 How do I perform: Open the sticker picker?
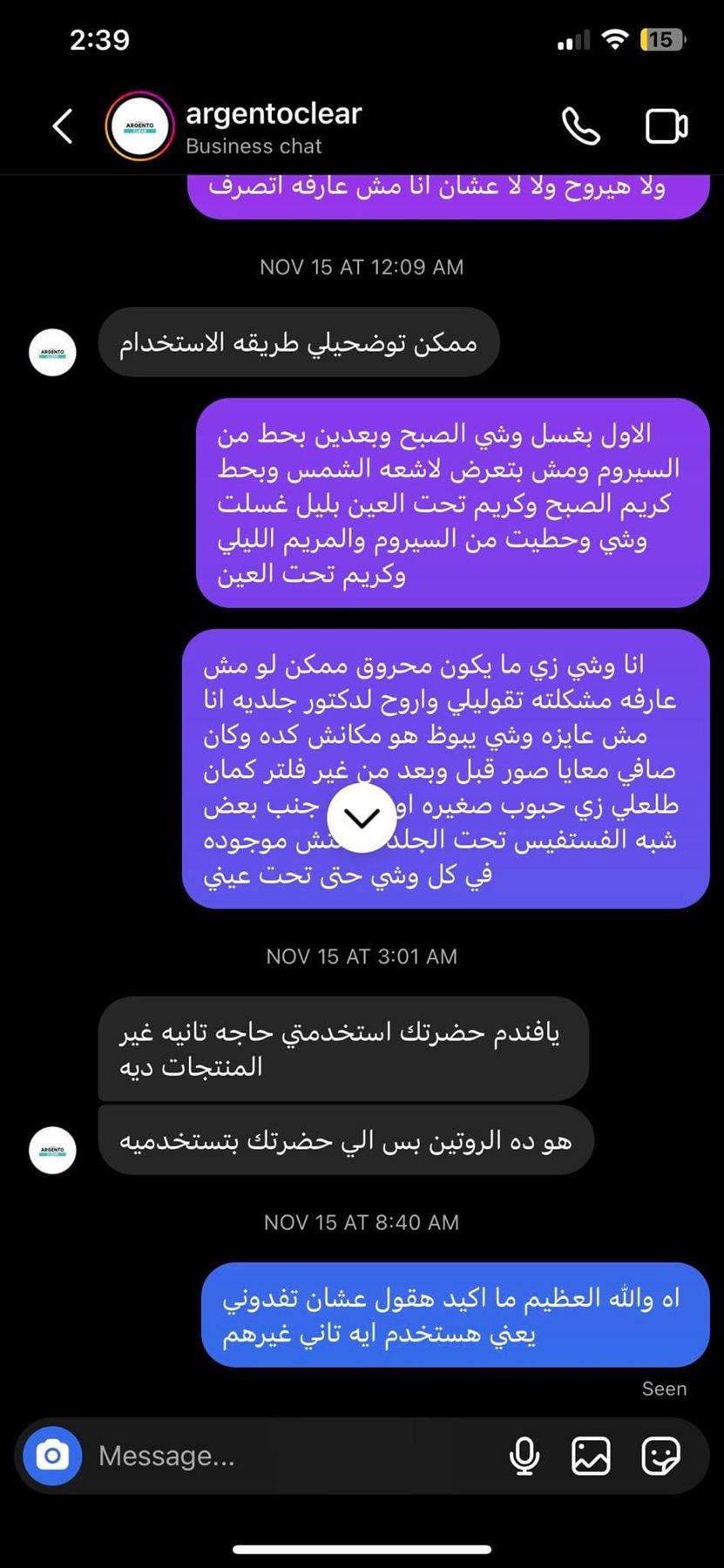(x=660, y=1456)
